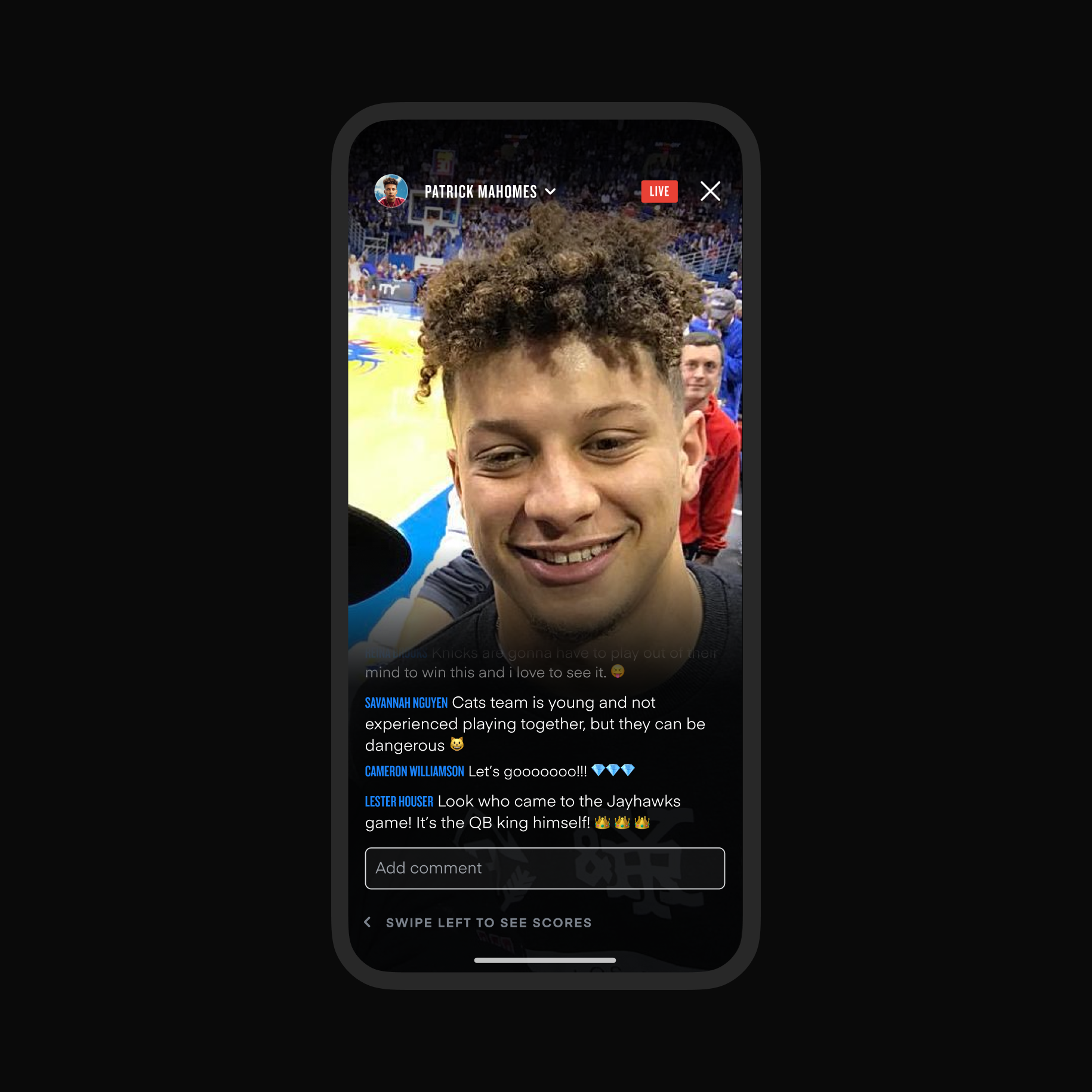View commenter Cameron Williamson's profile
Image resolution: width=1092 pixels, height=1092 pixels.
(x=414, y=772)
